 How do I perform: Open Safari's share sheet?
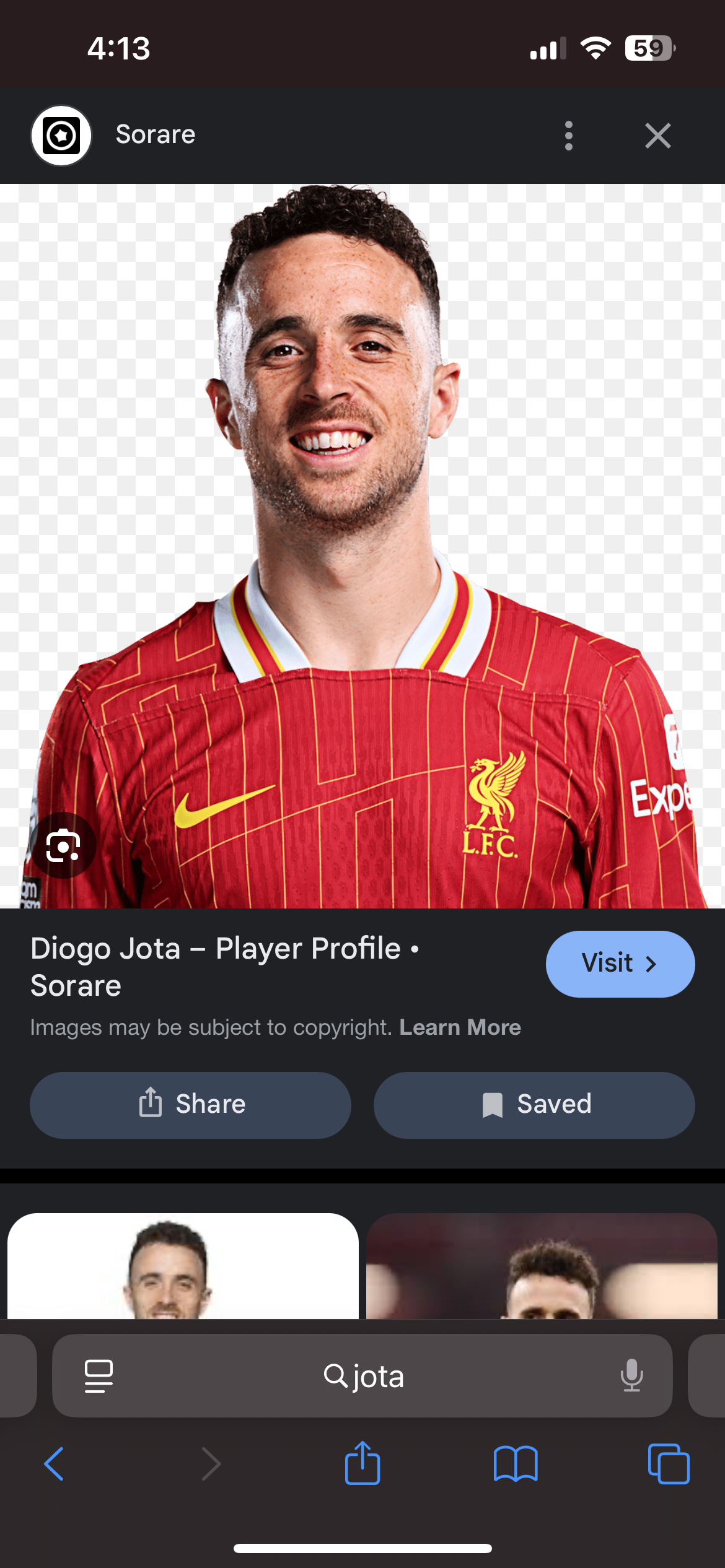(x=362, y=1464)
